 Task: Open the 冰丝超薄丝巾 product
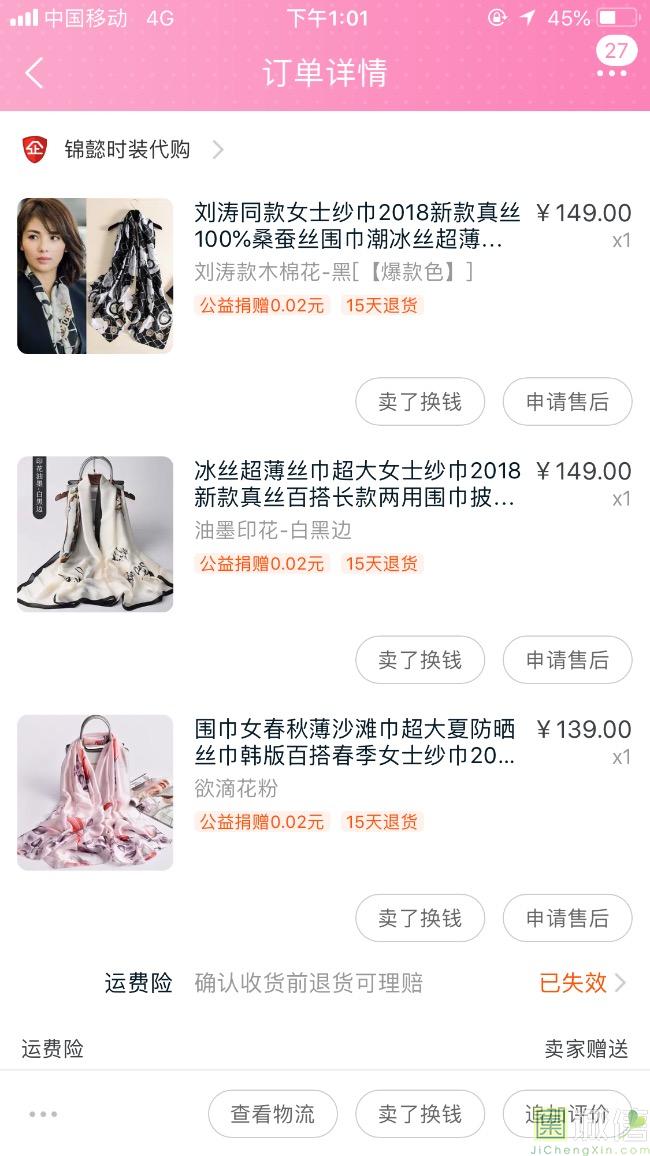pos(357,484)
